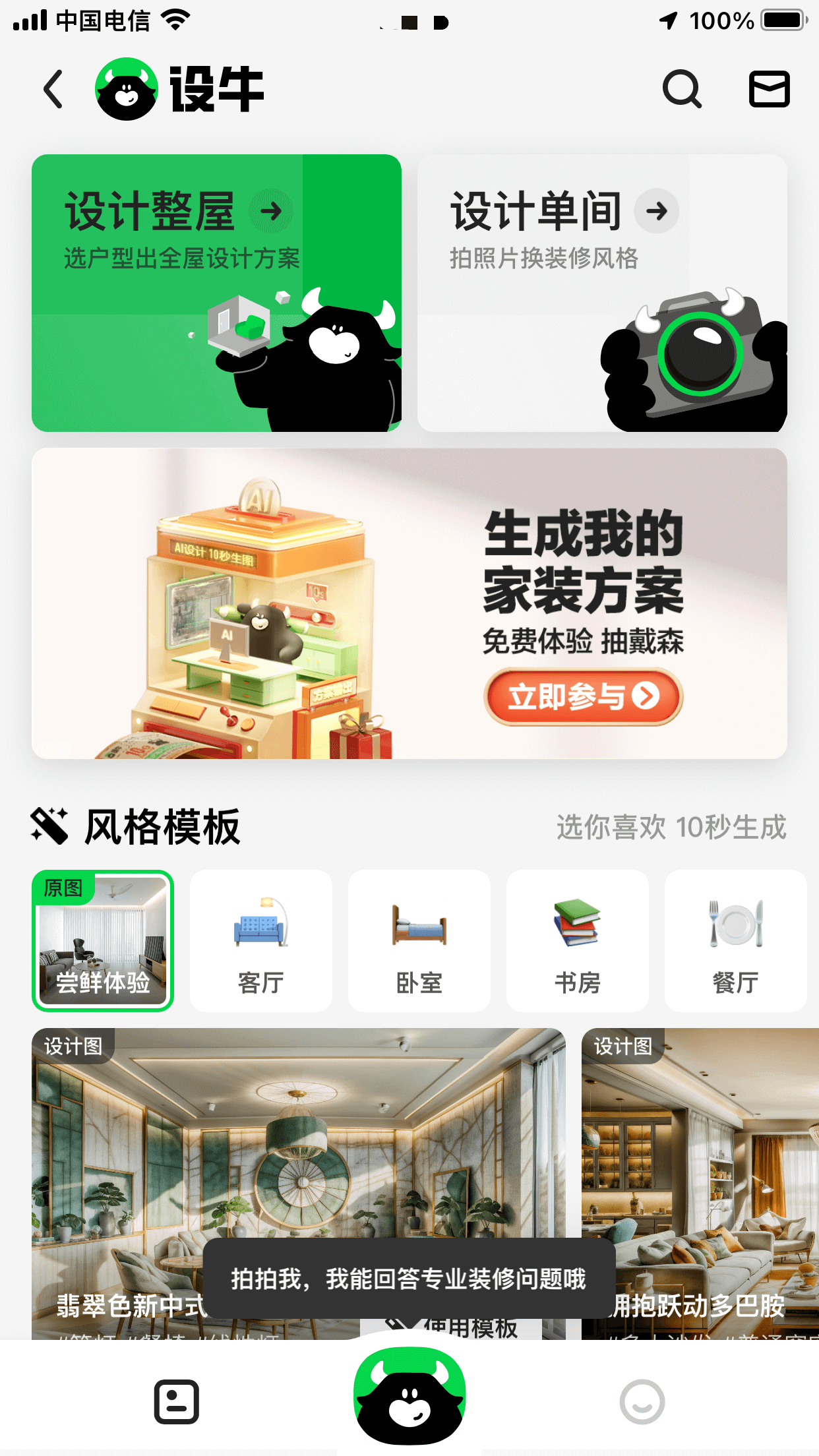Open the search icon
Screen dimensions: 819x1456
click(682, 89)
